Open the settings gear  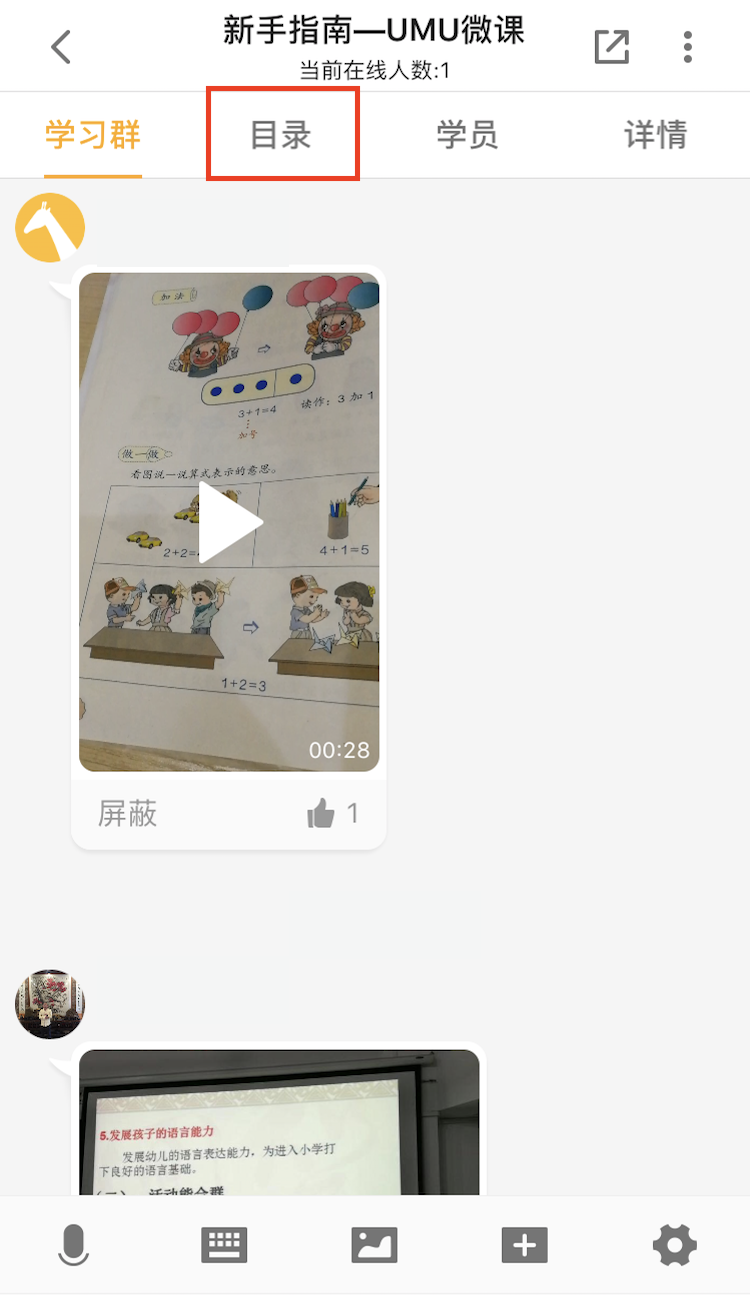(675, 1246)
